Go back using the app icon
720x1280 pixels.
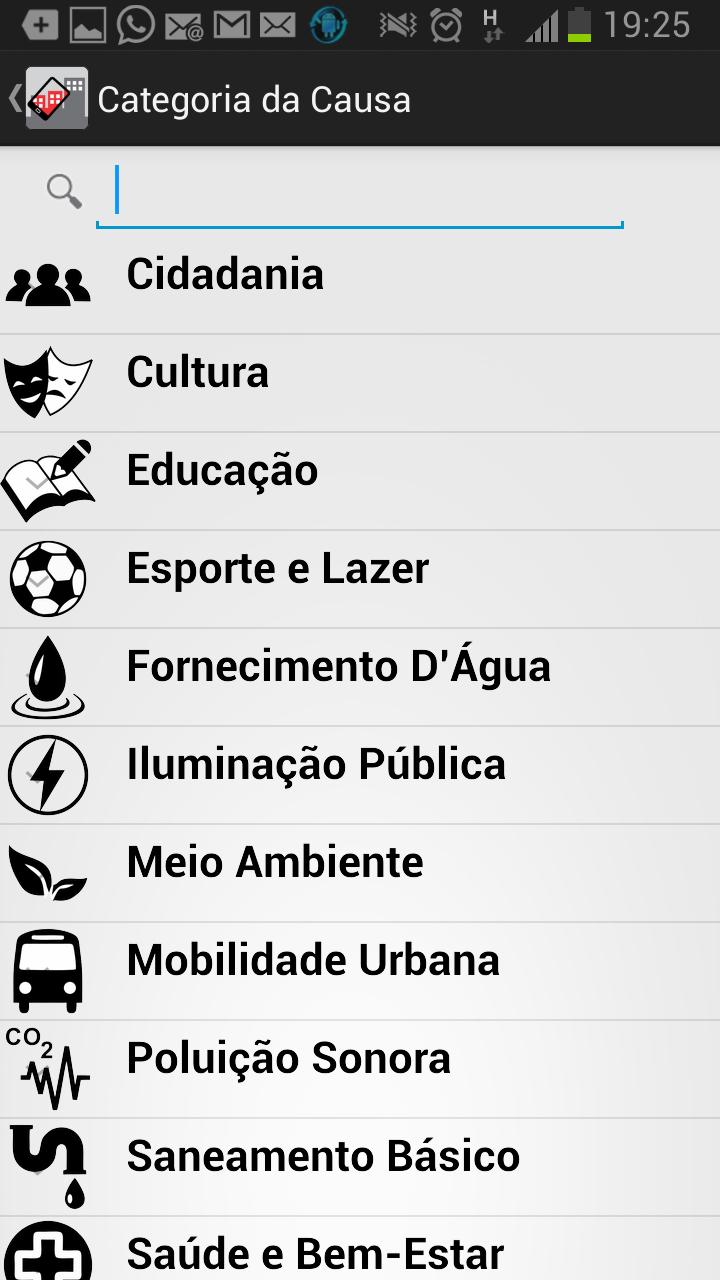[x=52, y=99]
